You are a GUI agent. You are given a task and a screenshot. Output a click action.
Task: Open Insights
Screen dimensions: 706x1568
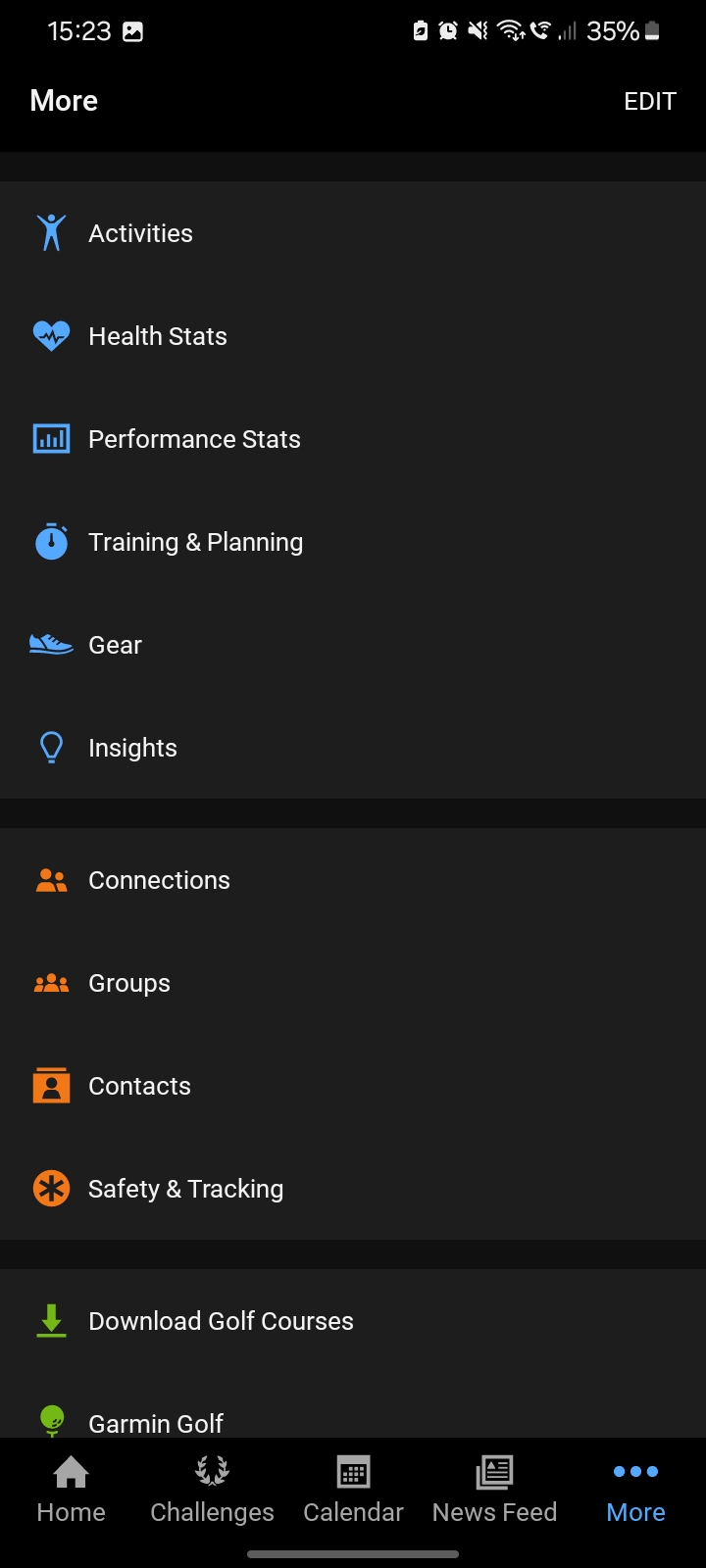pos(353,748)
